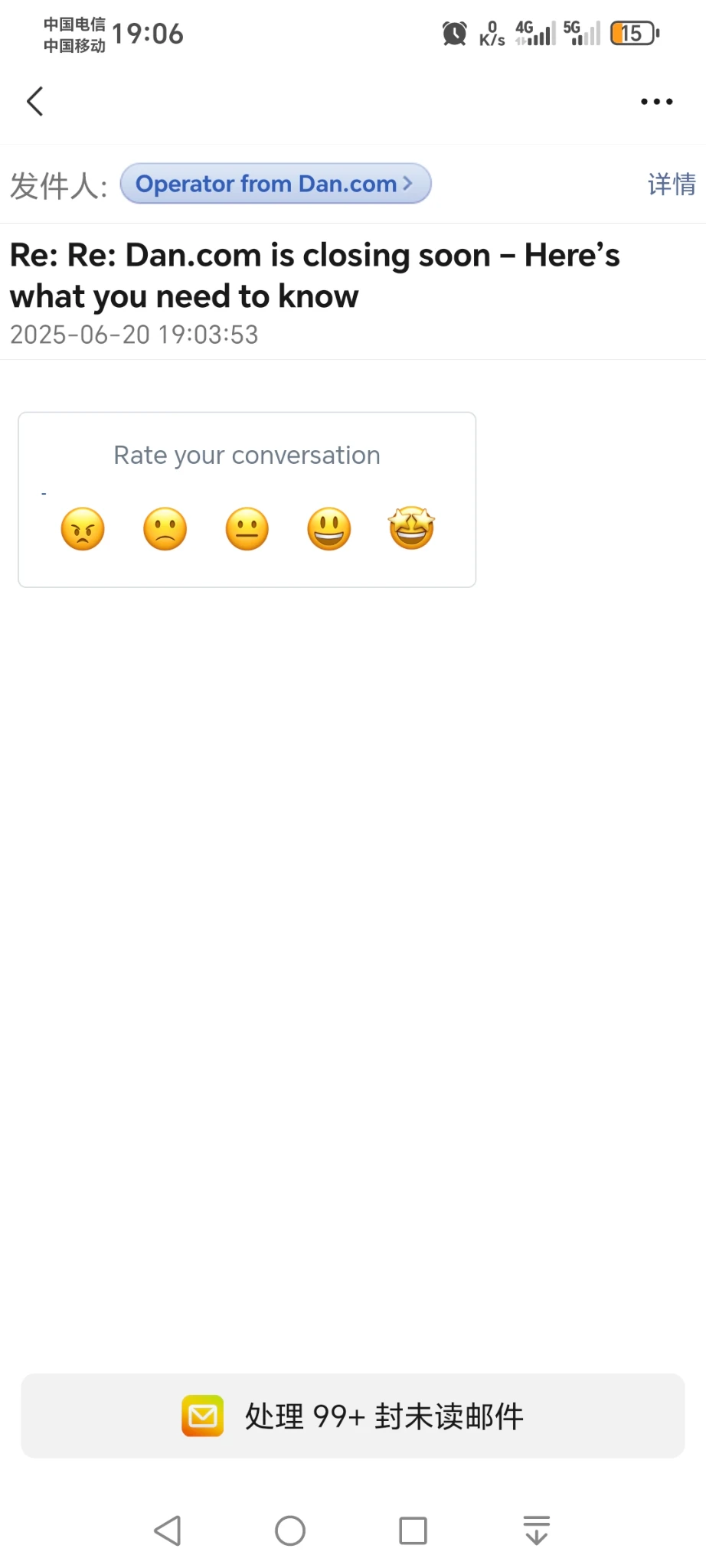Image resolution: width=706 pixels, height=1568 pixels.
Task: Open sender chip Operator from Dan.com
Action: tap(276, 184)
